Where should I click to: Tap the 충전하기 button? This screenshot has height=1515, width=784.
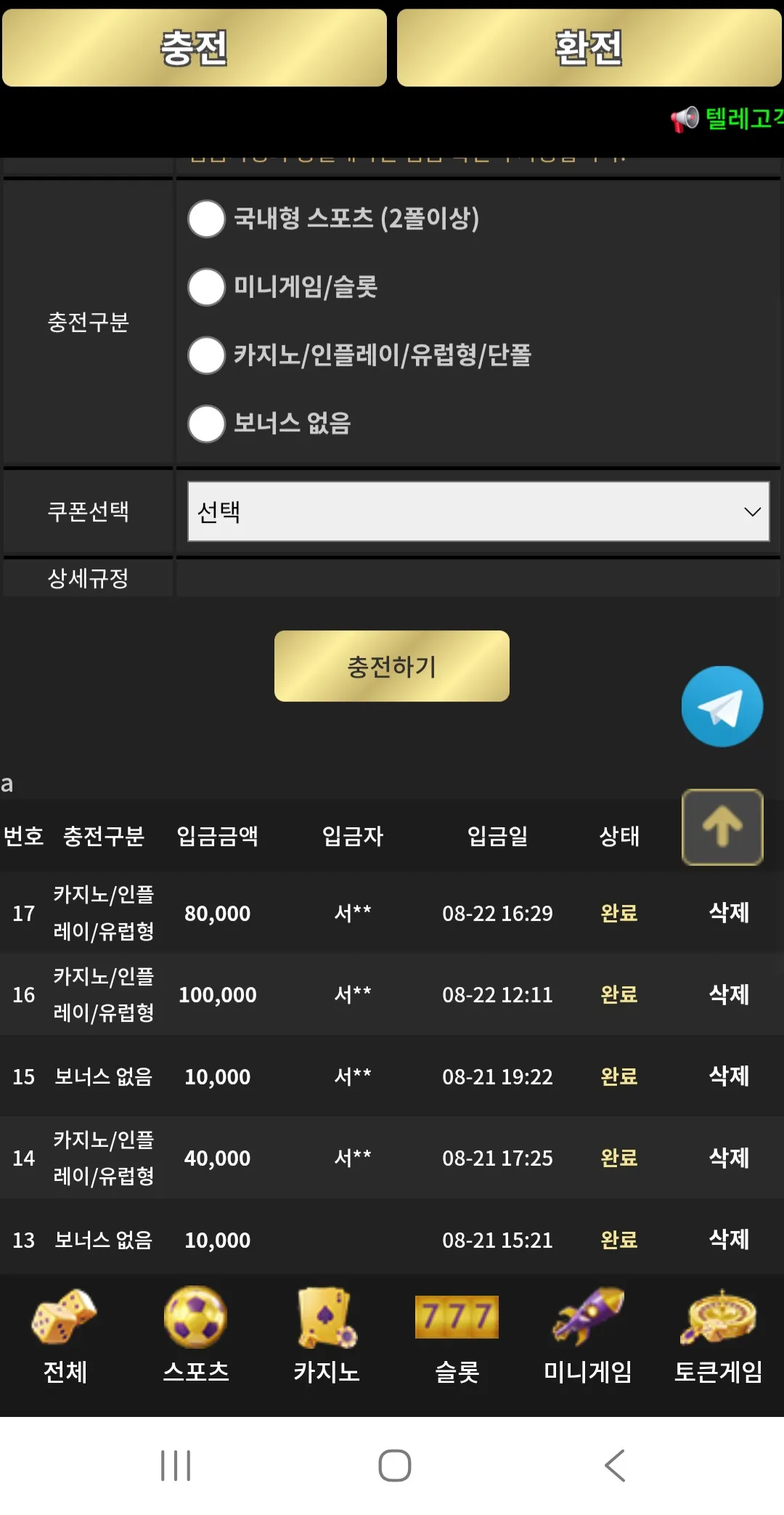click(x=392, y=666)
